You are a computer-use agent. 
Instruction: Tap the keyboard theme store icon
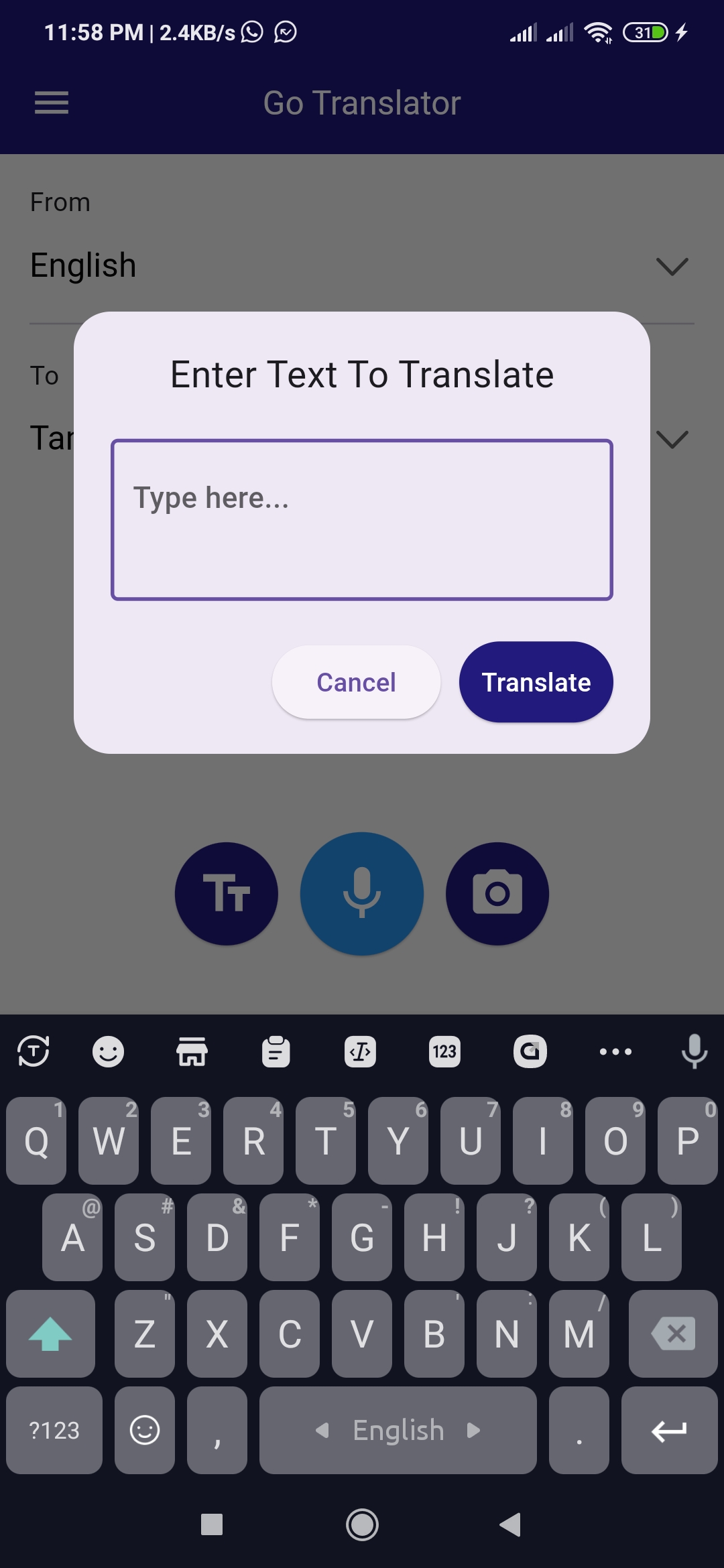click(192, 1051)
